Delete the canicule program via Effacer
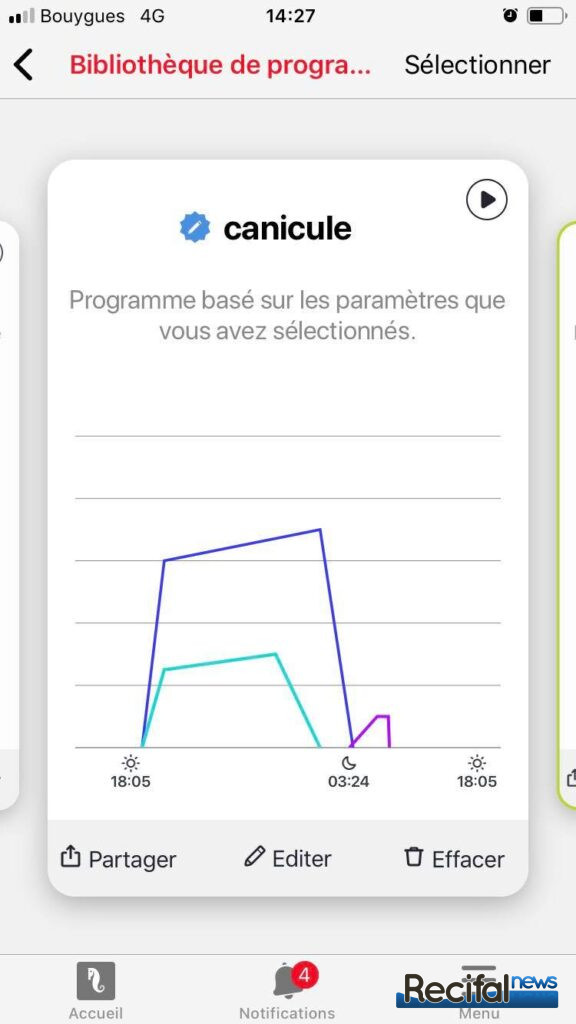Image resolution: width=576 pixels, height=1024 pixels. [455, 858]
